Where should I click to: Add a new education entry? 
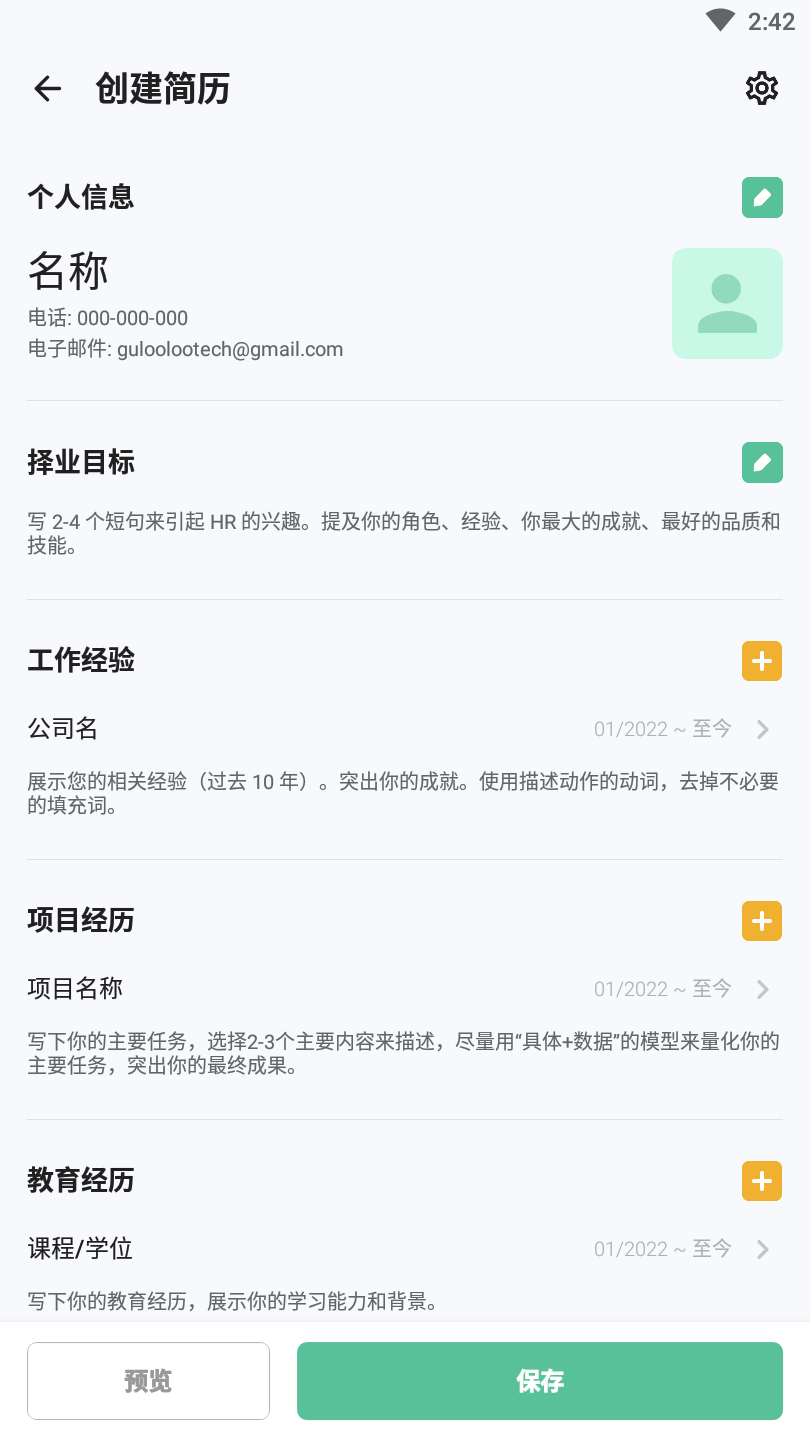[x=762, y=1181]
